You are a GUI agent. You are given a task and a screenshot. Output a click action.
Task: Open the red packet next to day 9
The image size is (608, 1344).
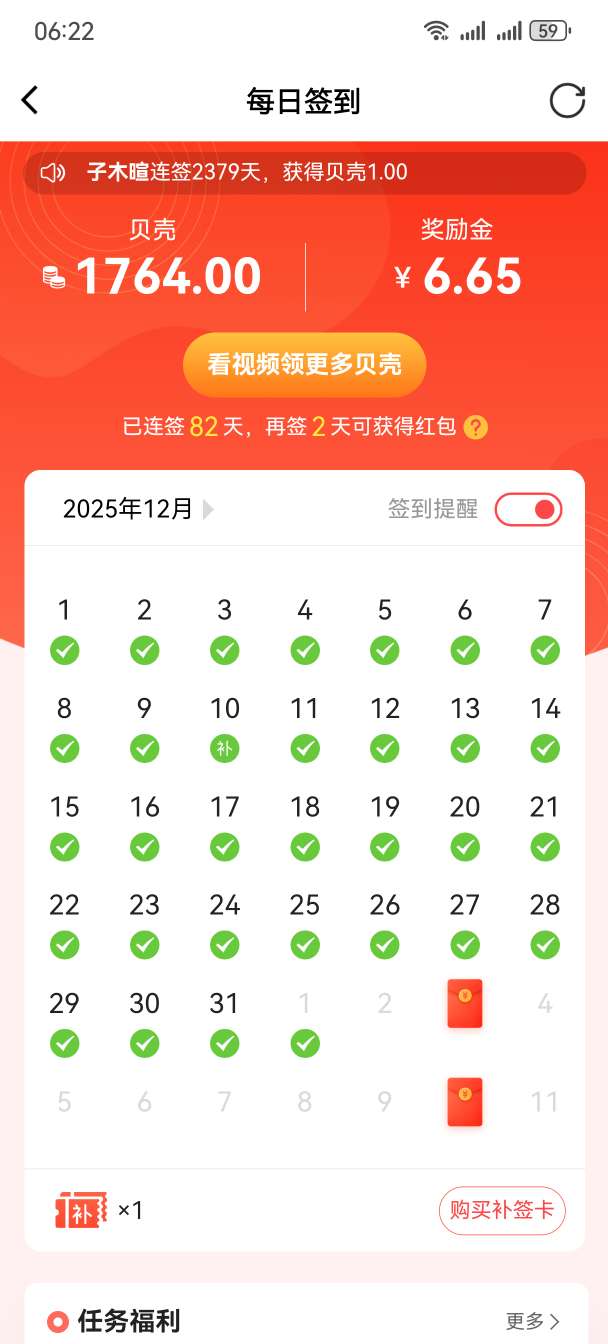tap(465, 1102)
